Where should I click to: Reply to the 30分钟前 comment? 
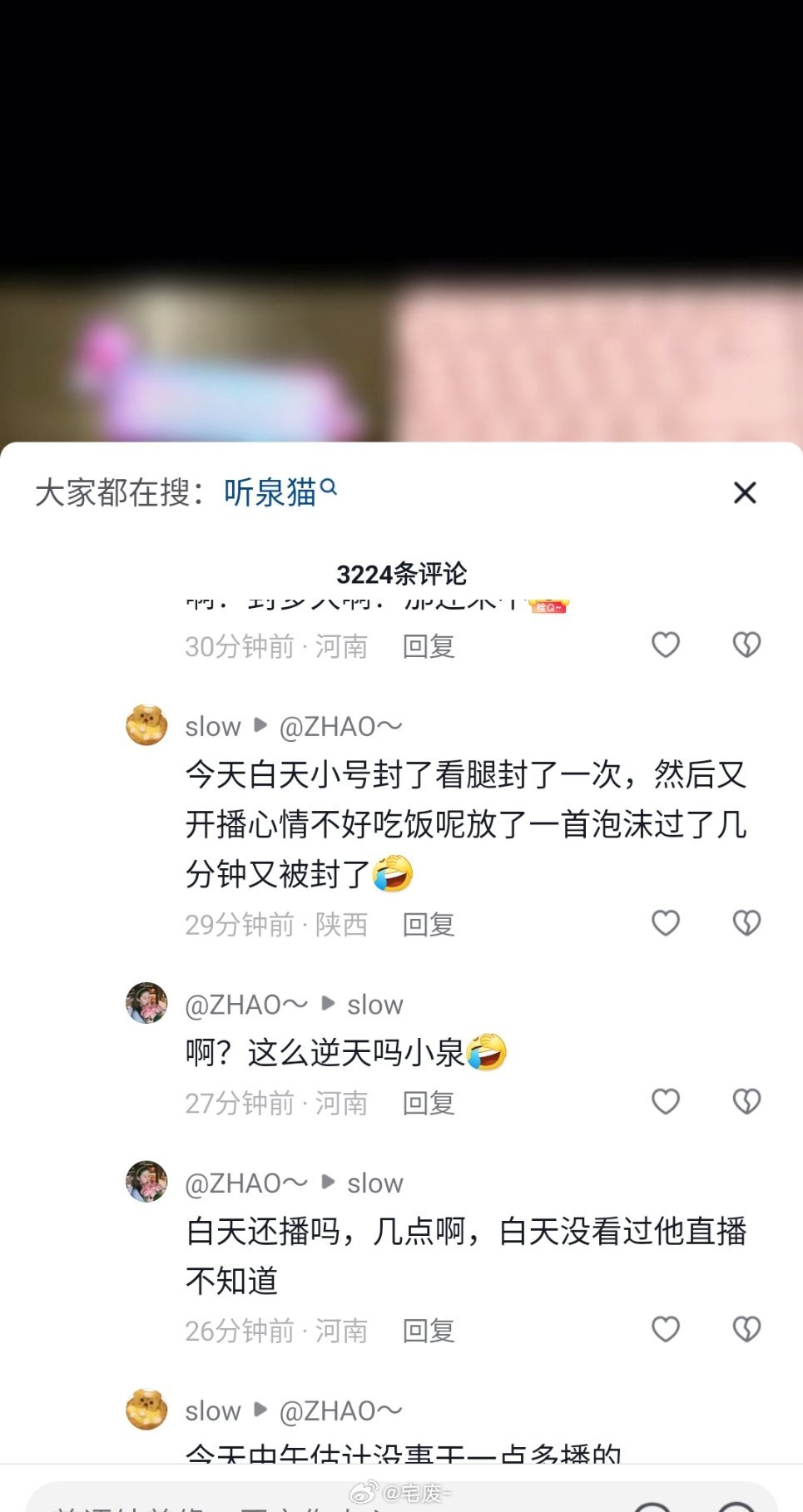pos(429,646)
